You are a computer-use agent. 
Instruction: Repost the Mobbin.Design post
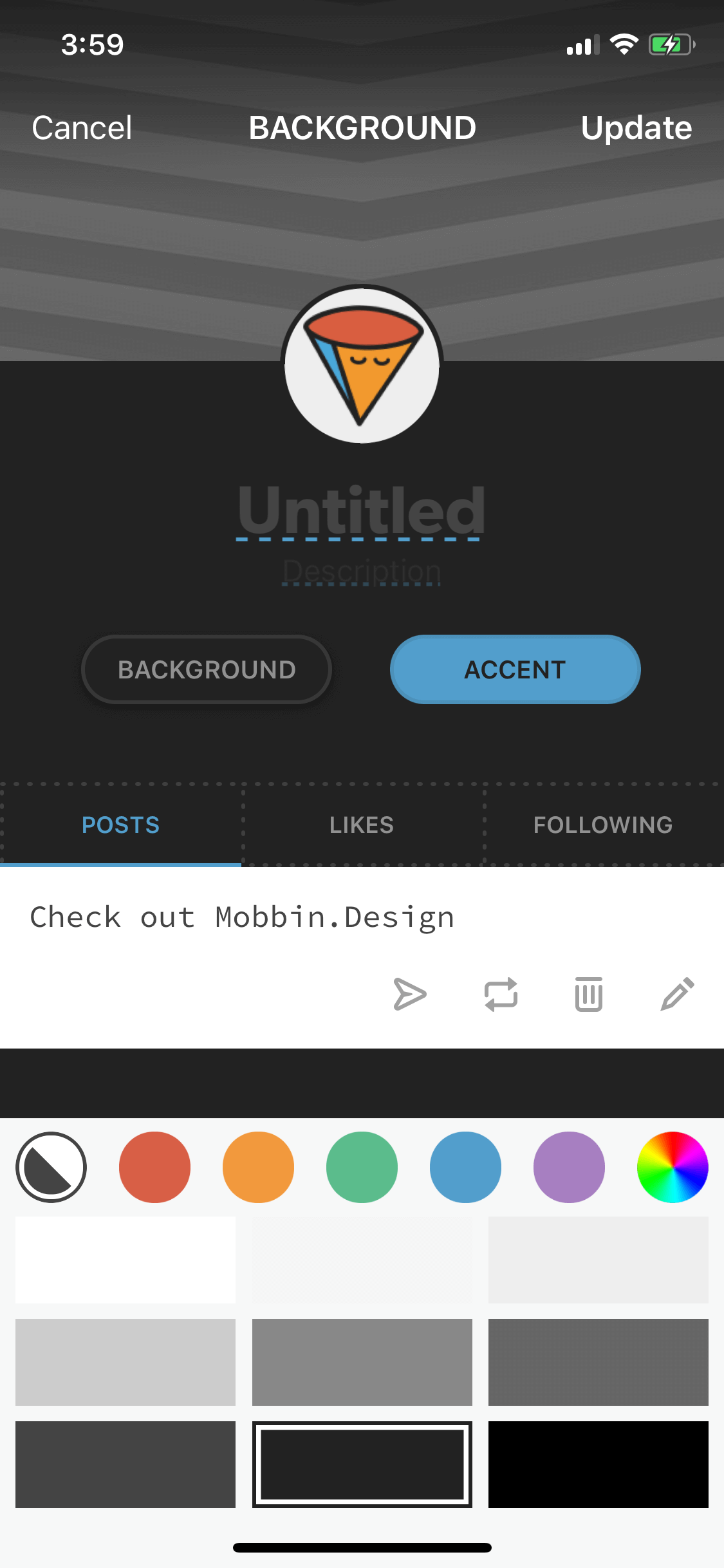tap(501, 994)
